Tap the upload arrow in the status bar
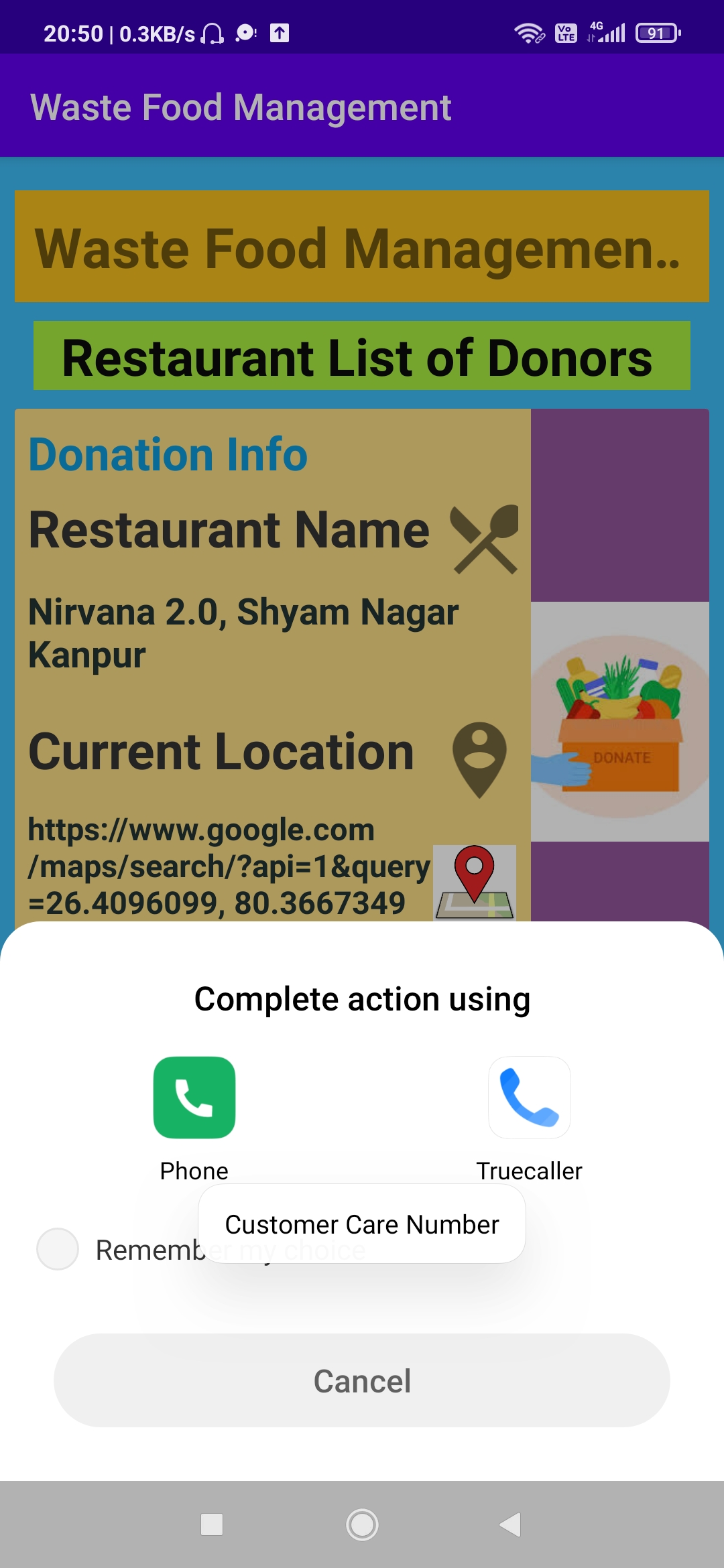The height and width of the screenshot is (1568, 724). click(280, 31)
